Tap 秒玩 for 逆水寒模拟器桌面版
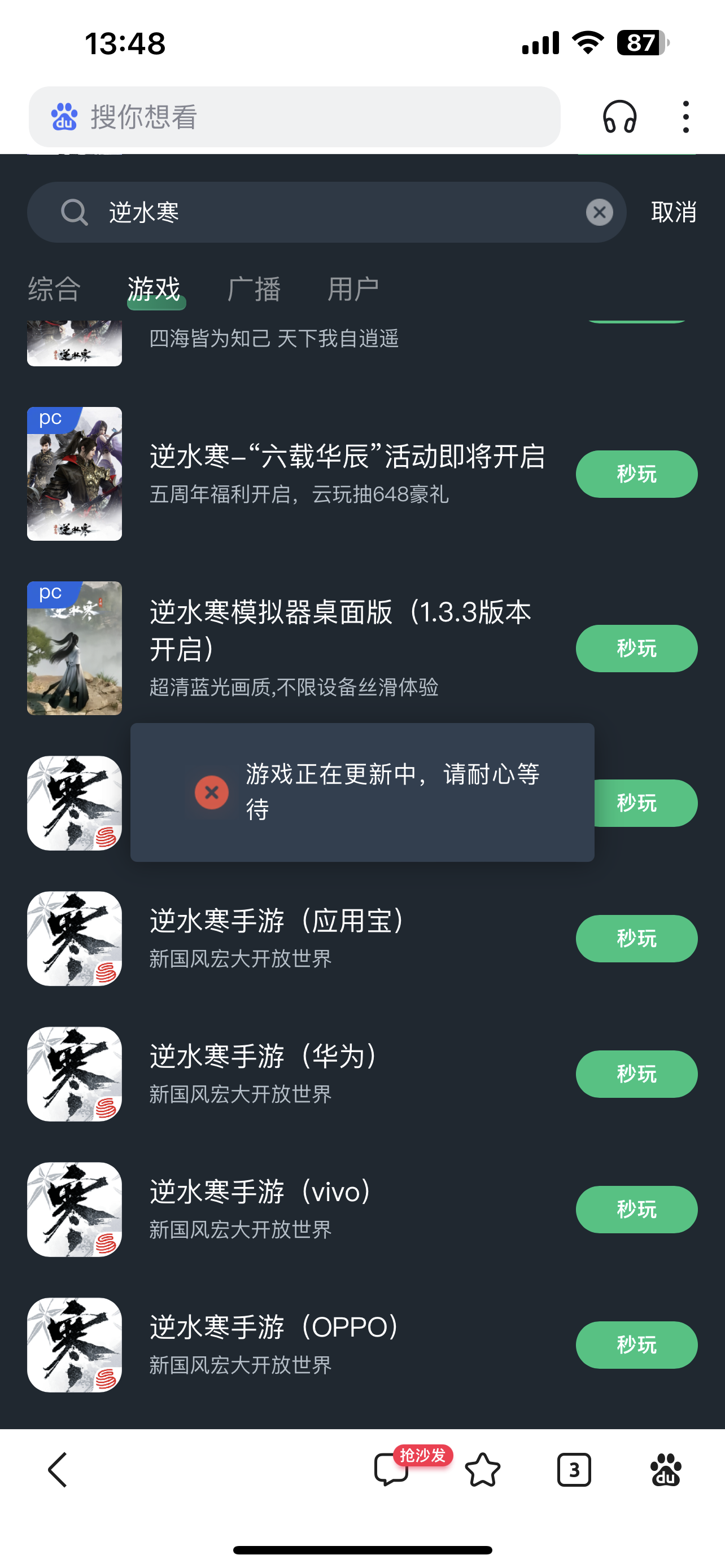Image resolution: width=725 pixels, height=1568 pixels. pyautogui.click(x=636, y=649)
